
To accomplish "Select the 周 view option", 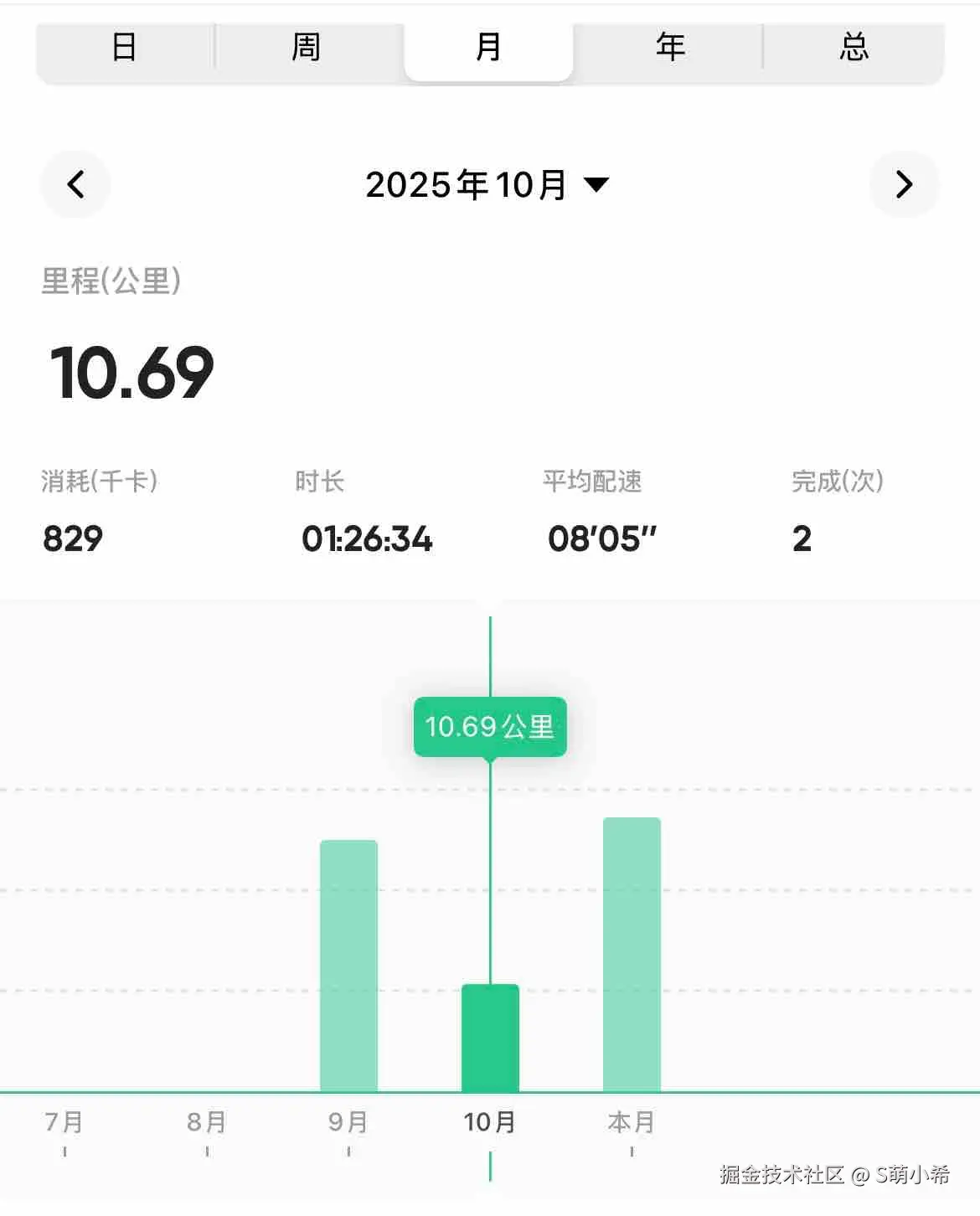I will (x=307, y=48).
